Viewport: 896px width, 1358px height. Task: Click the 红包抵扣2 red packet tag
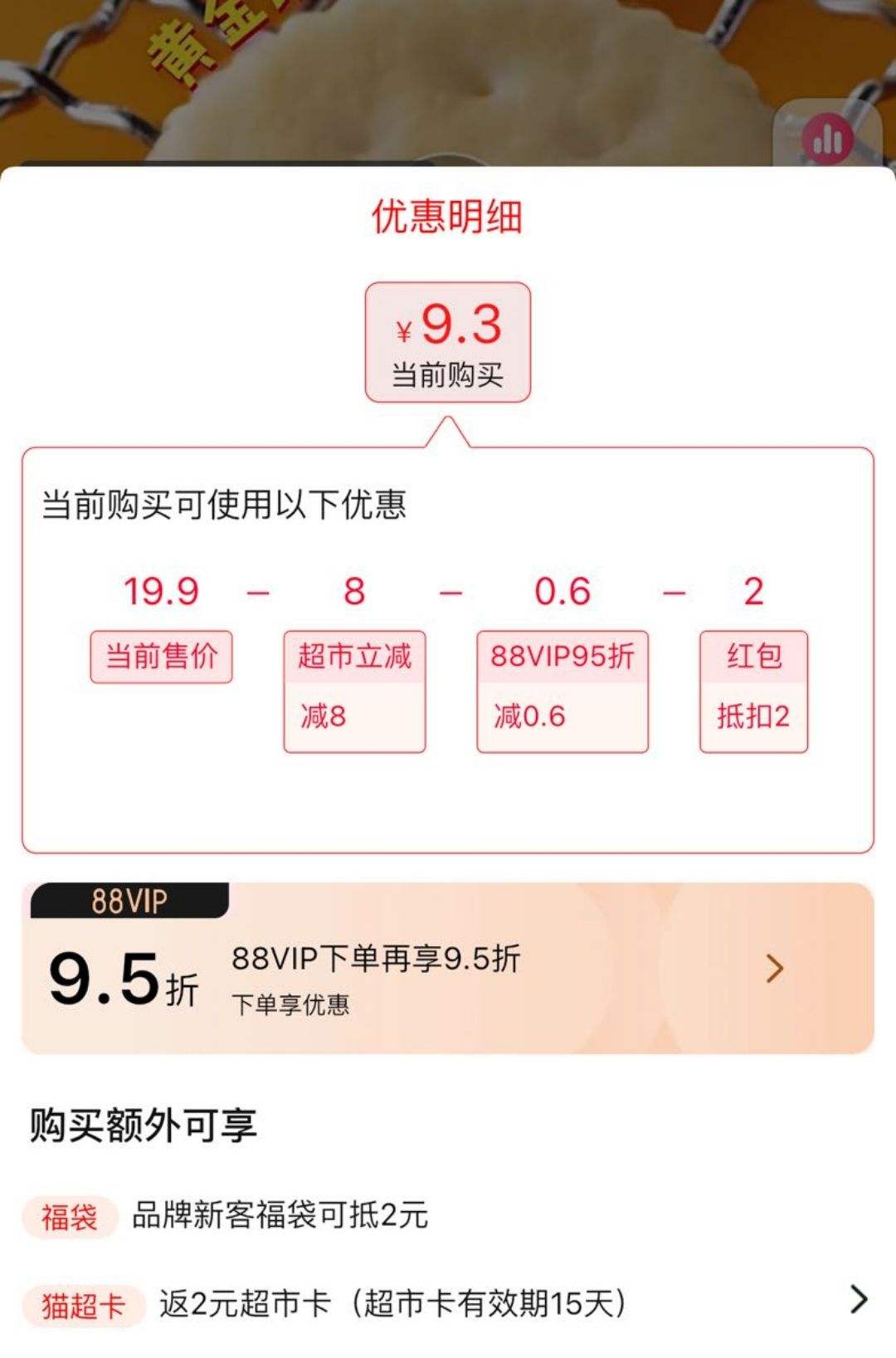[752, 687]
